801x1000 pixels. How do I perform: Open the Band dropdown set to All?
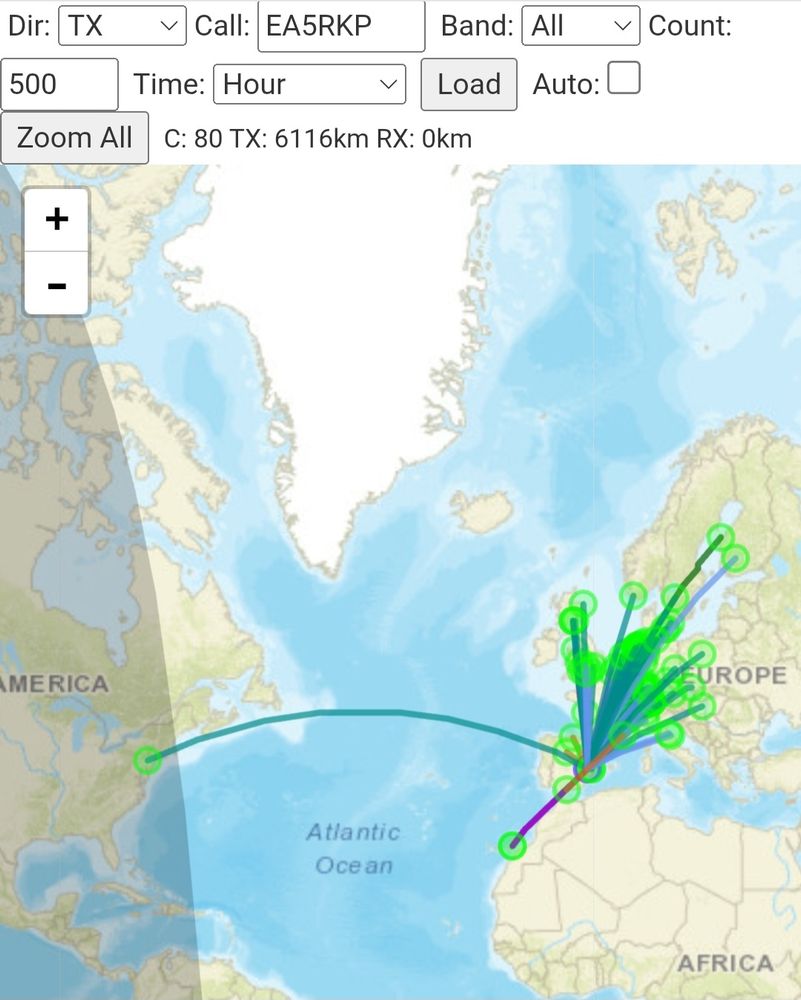(580, 26)
